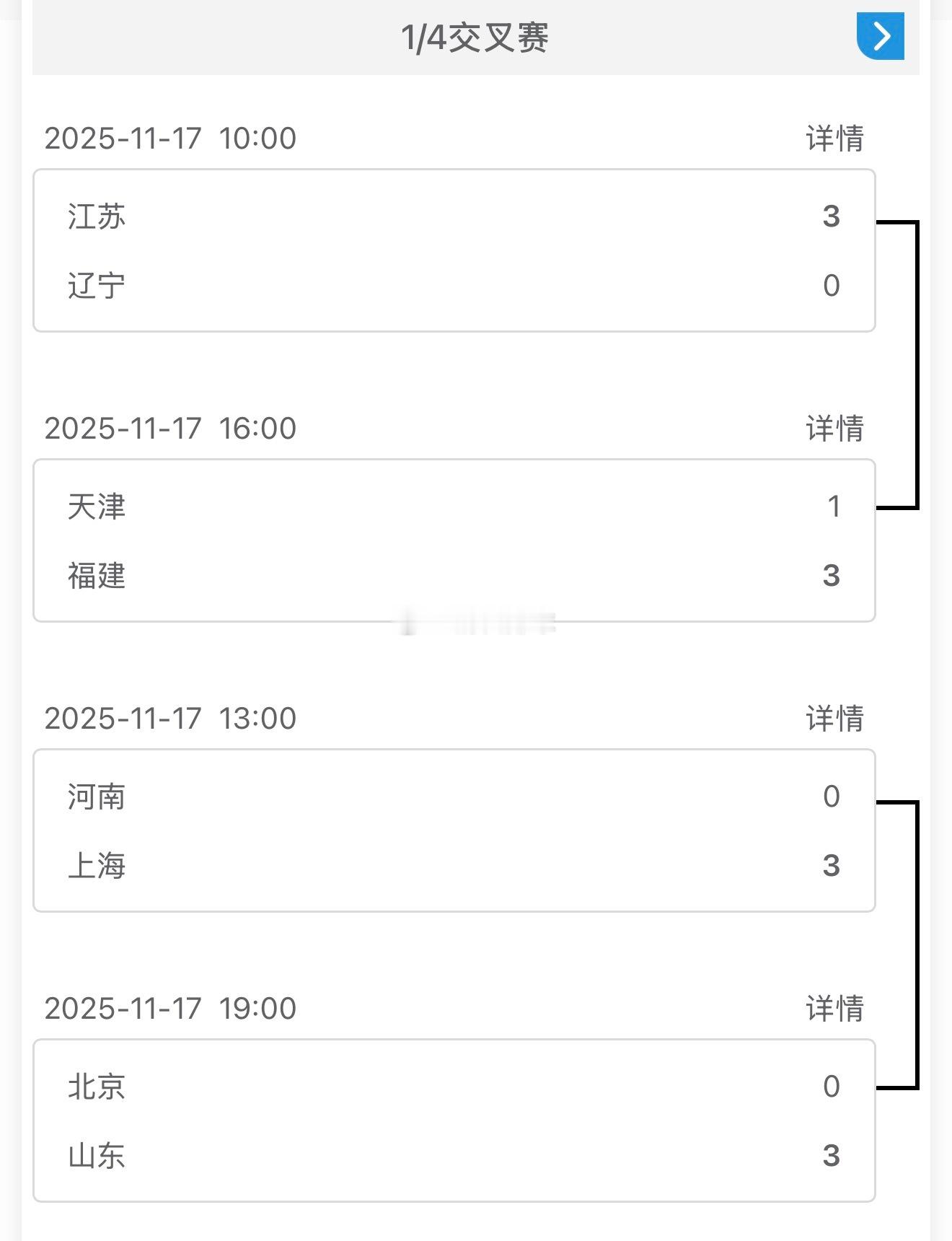Click 山东 in the bottom match card
This screenshot has width=952, height=1241.
click(x=96, y=1156)
